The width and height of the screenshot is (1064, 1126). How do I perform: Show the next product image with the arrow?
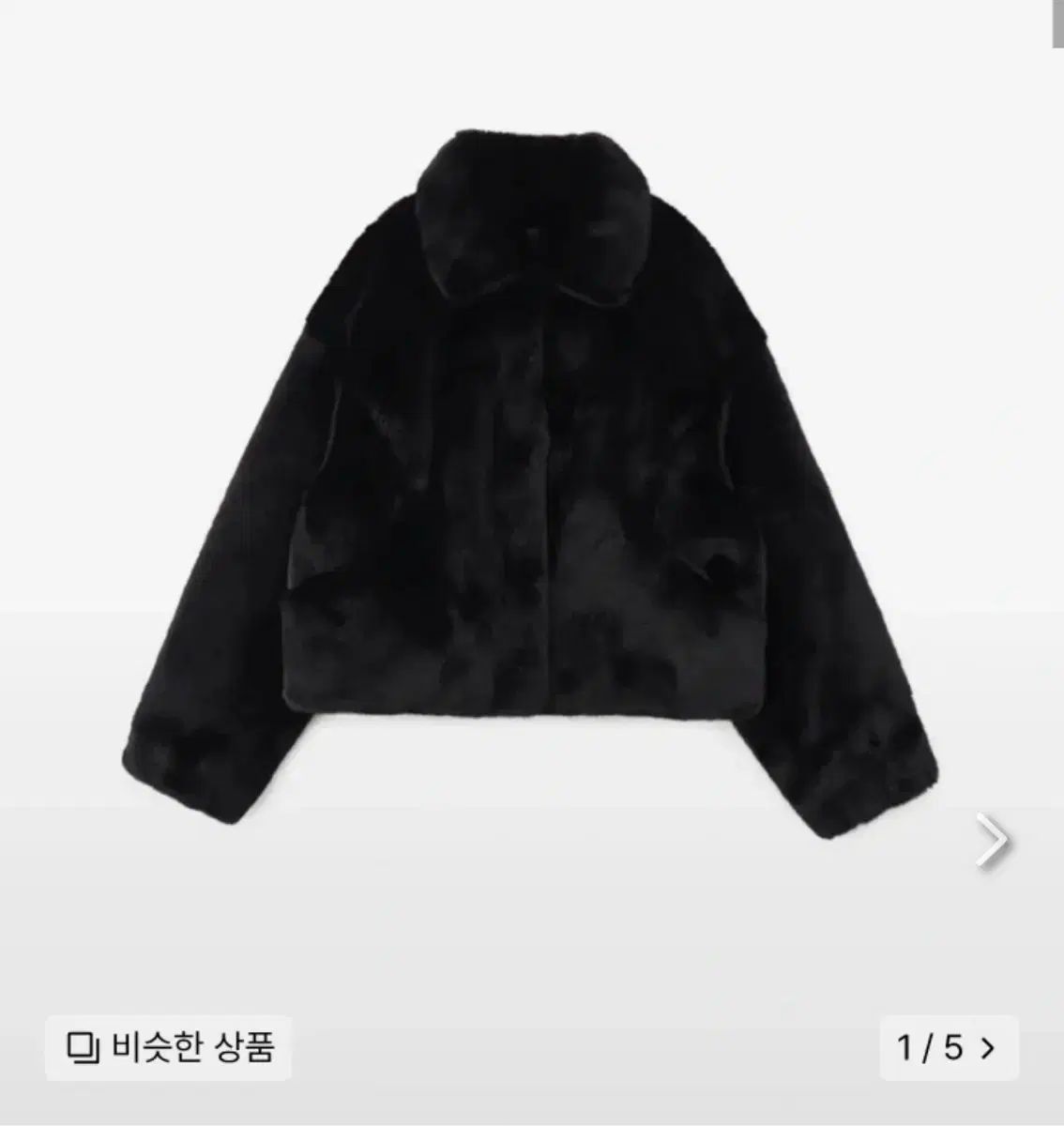tap(992, 840)
